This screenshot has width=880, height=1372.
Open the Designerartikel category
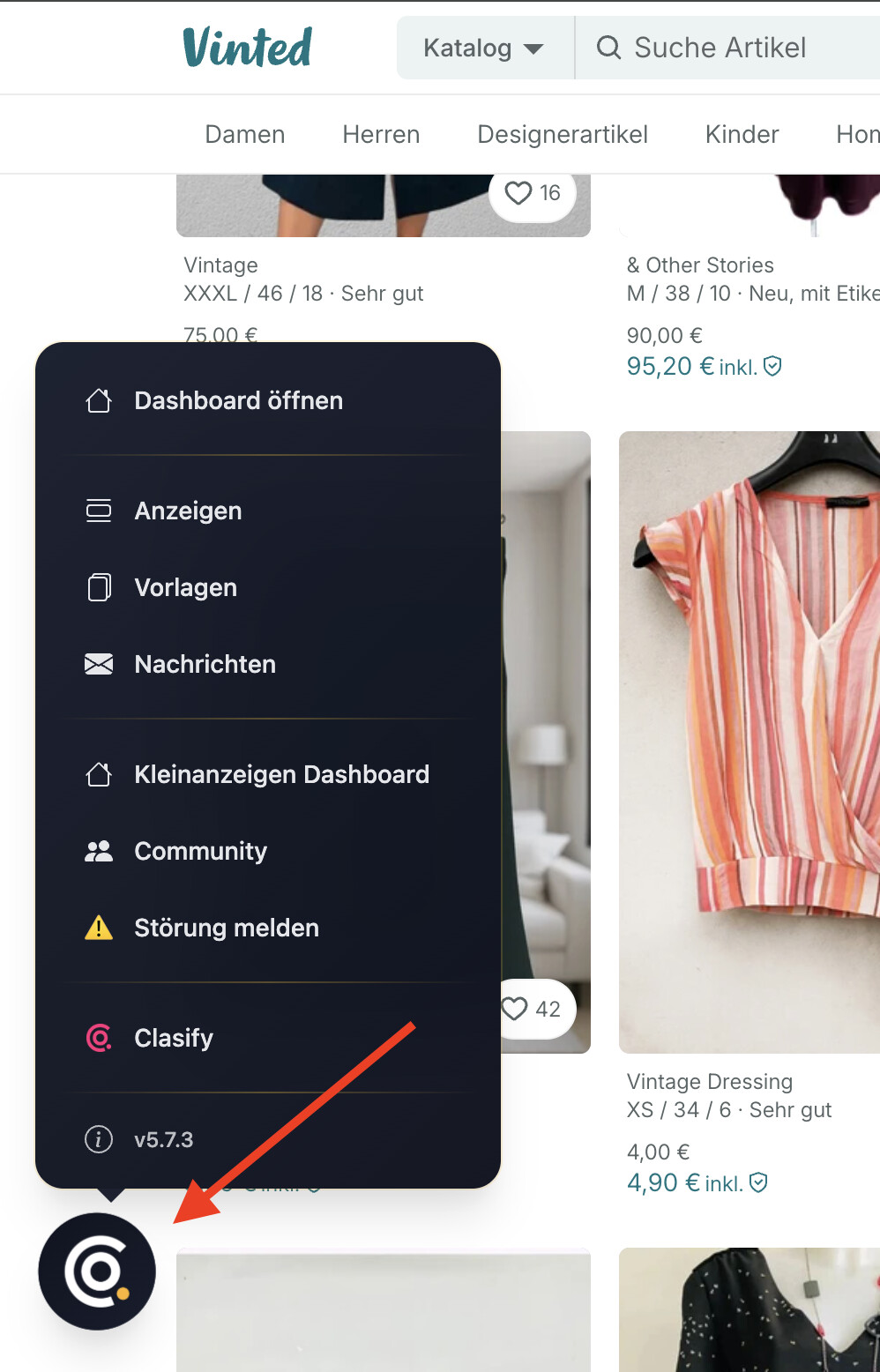(563, 134)
